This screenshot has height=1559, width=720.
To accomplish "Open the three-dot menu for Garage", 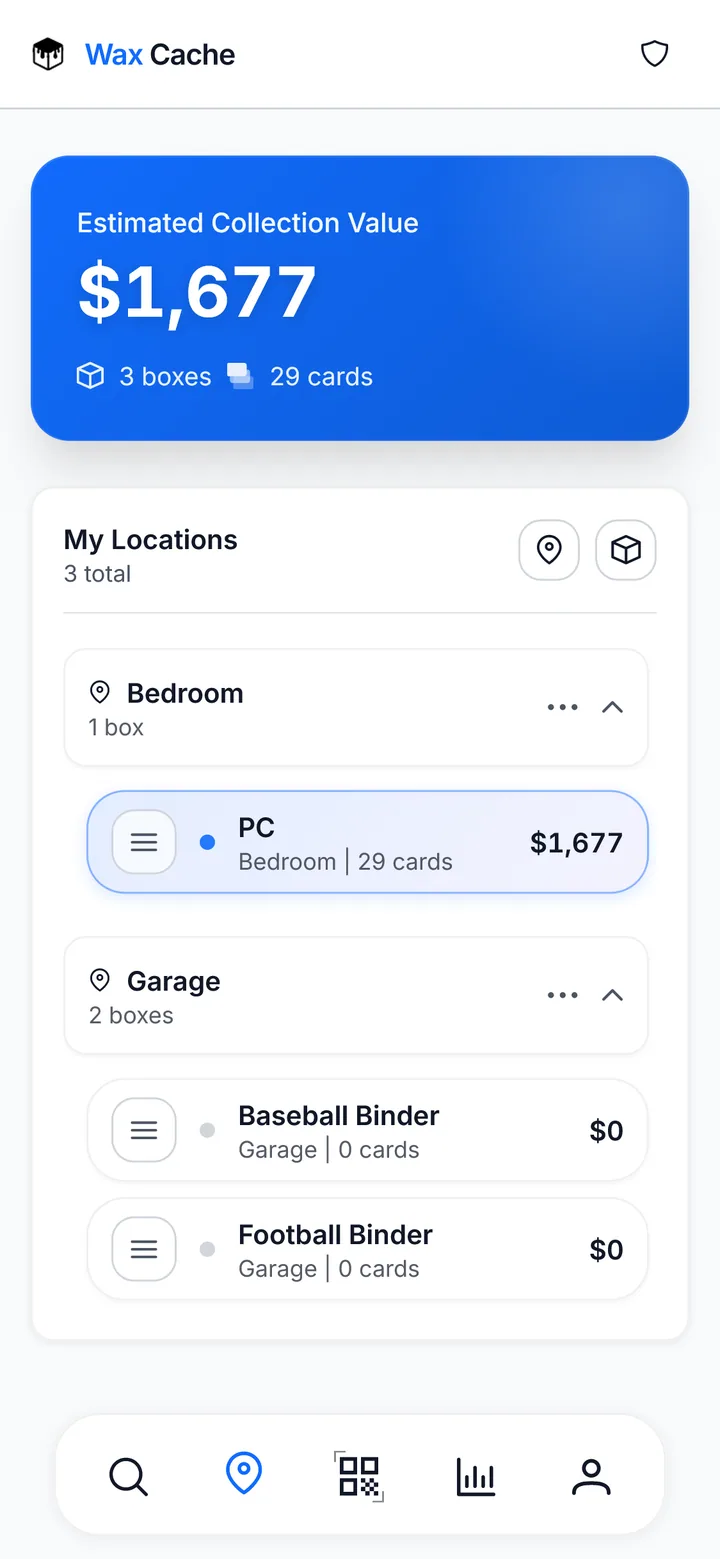I will coord(562,995).
